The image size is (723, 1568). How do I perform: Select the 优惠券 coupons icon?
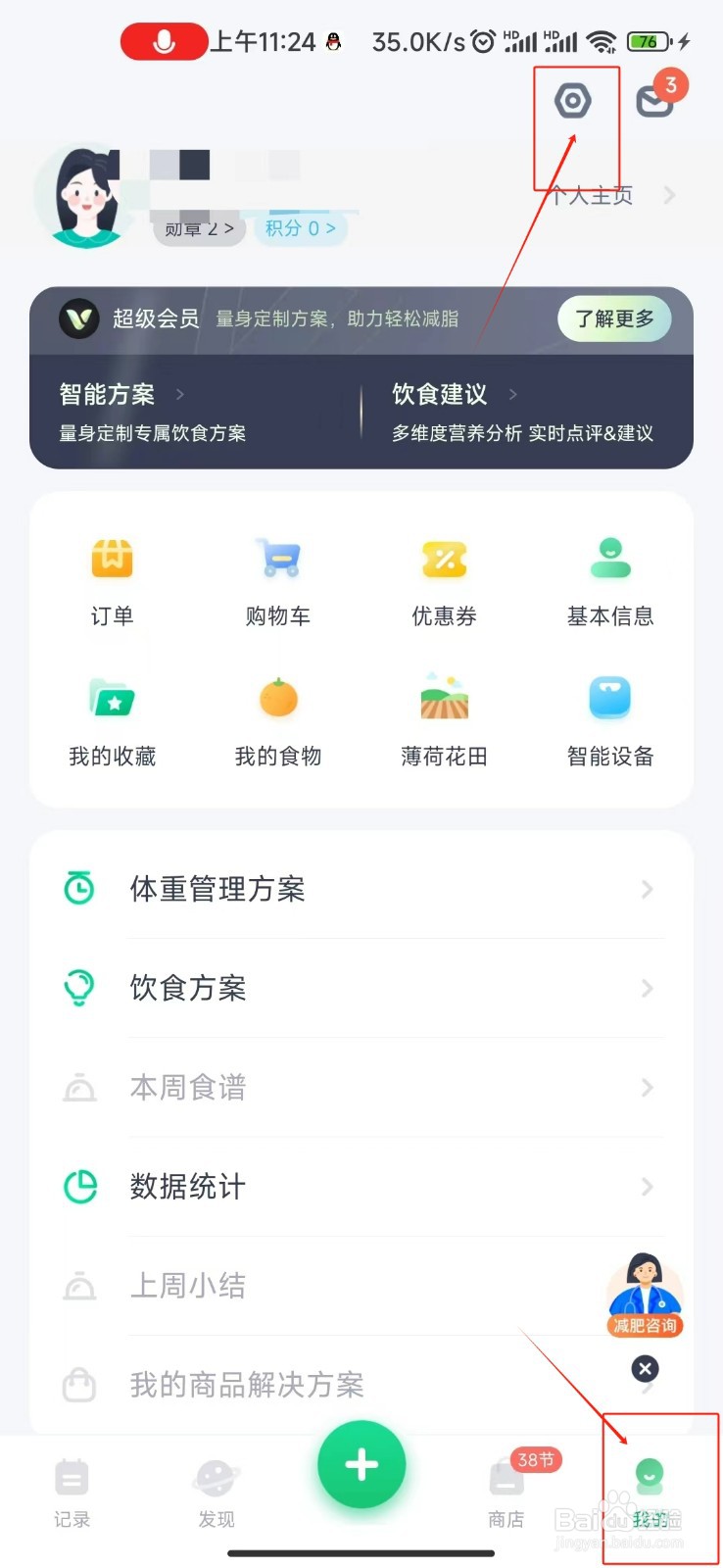click(x=444, y=578)
